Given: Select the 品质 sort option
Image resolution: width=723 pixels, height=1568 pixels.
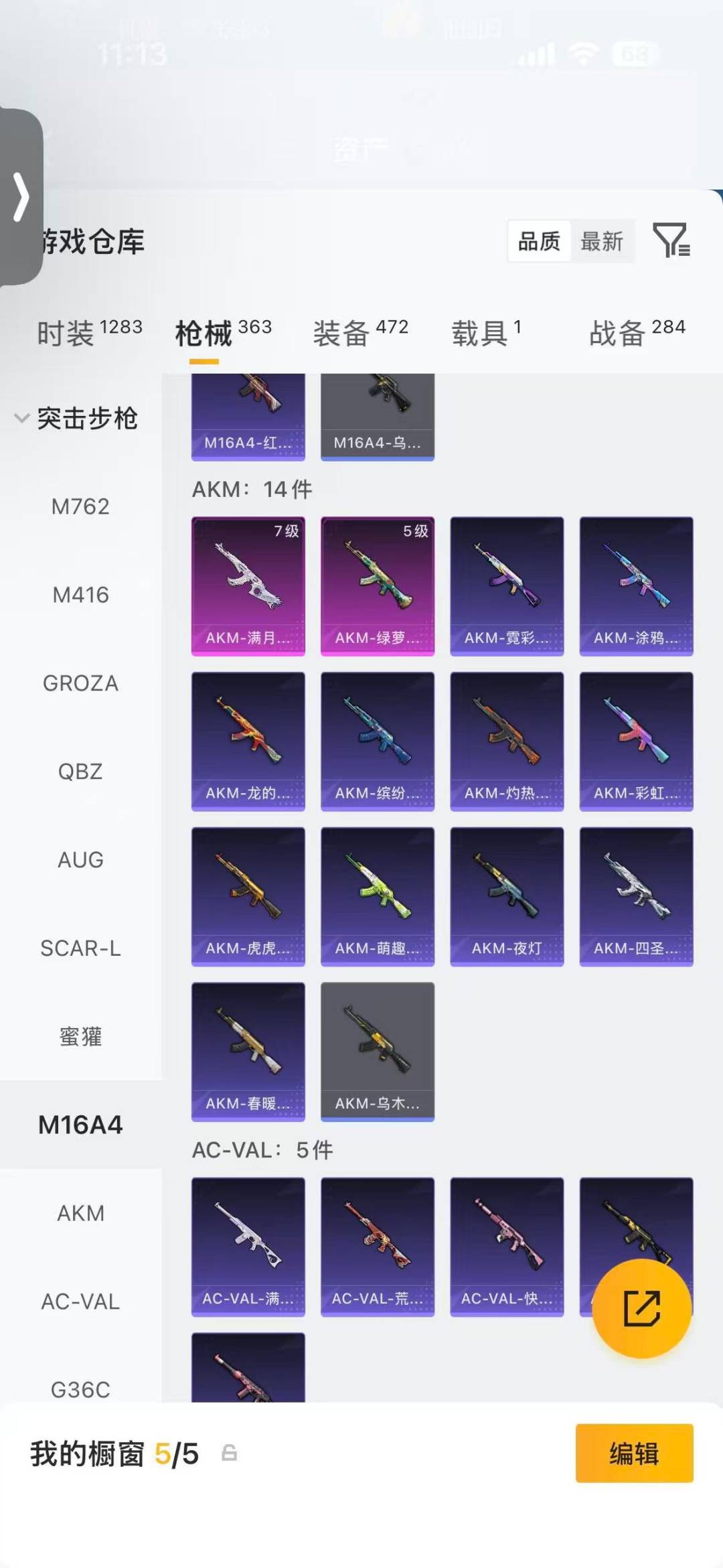Looking at the screenshot, I should point(539,241).
